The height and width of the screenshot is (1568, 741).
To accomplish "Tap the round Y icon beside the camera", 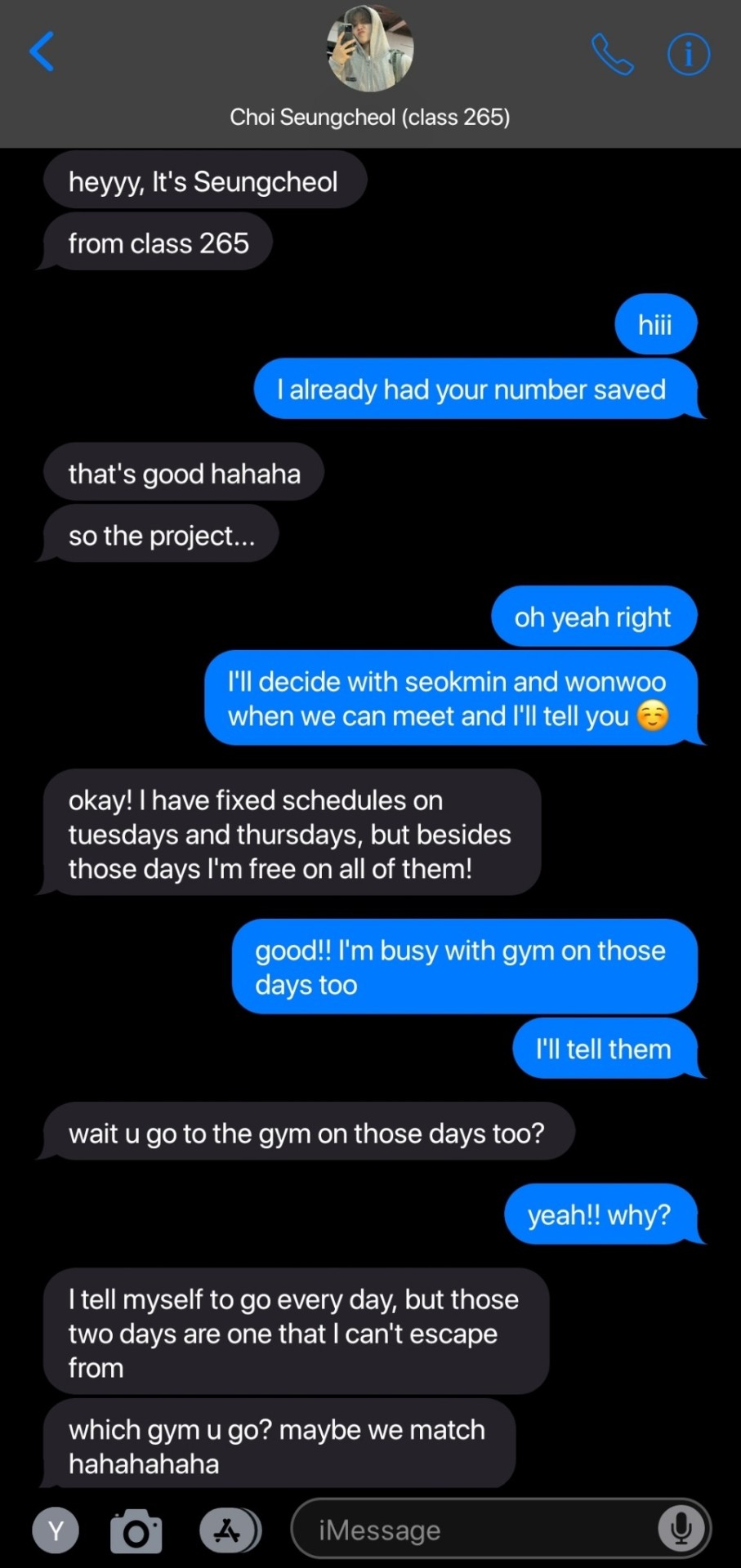I will (56, 1530).
